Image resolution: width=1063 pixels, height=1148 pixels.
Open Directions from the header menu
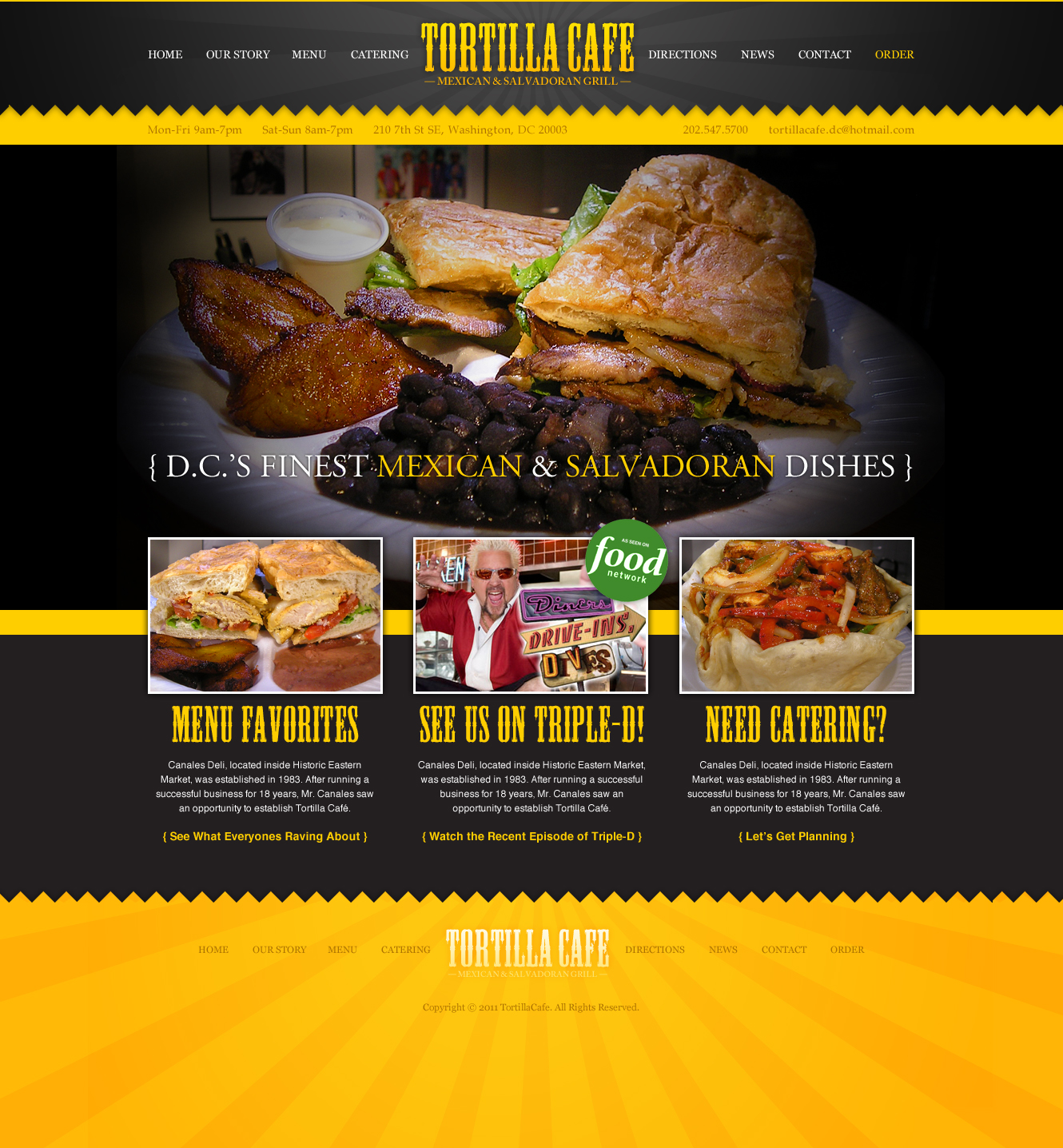(683, 54)
